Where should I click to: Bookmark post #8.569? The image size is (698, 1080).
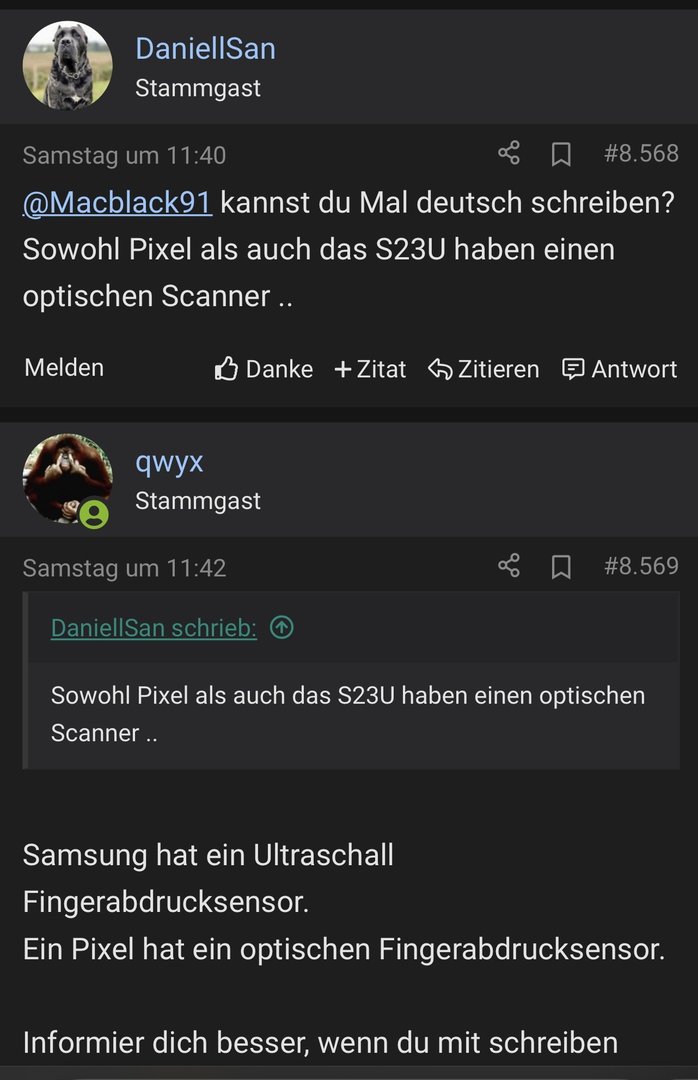click(561, 567)
